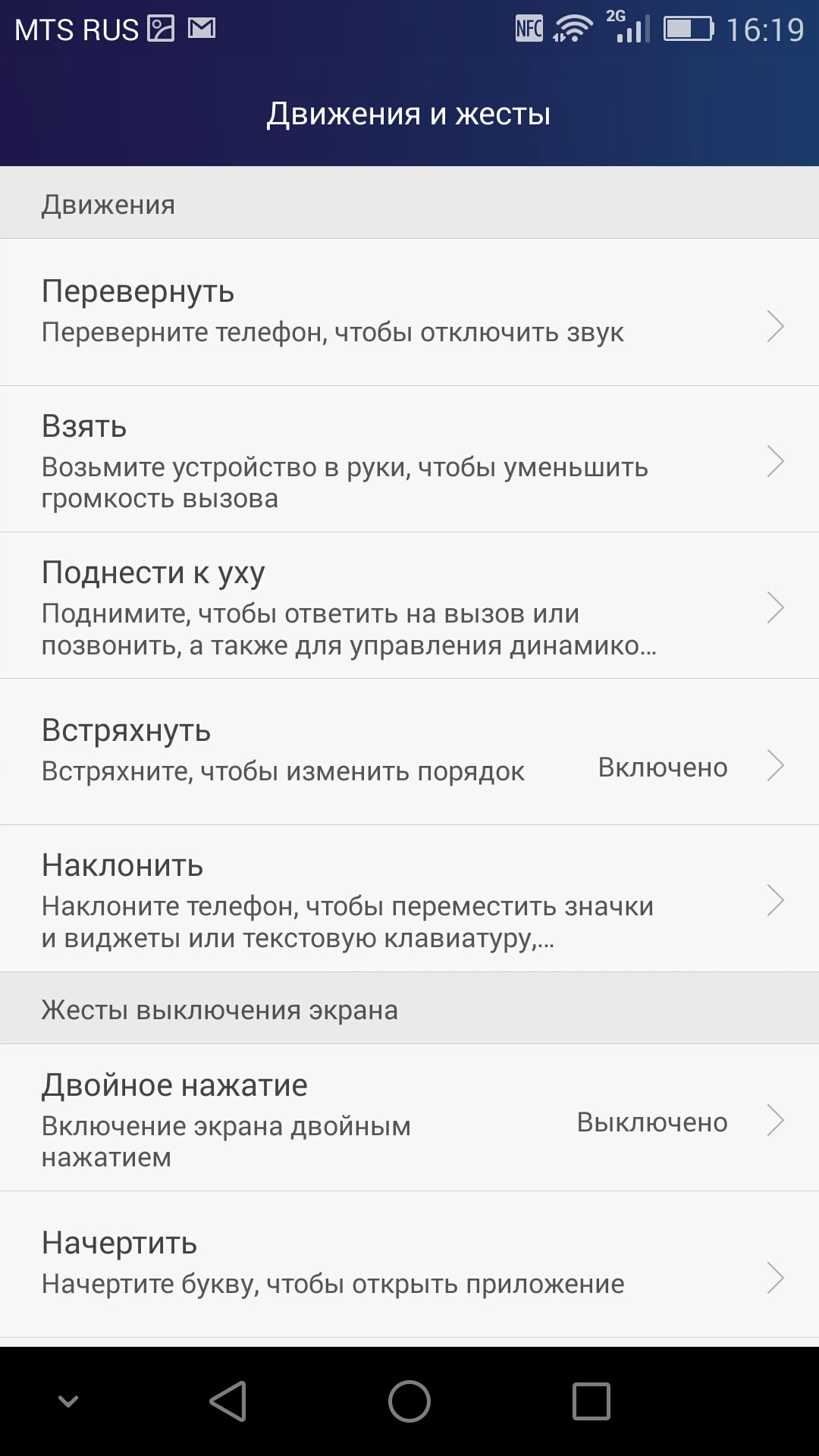
Task: Open the Наклонить tilt setting
Action: (x=409, y=899)
